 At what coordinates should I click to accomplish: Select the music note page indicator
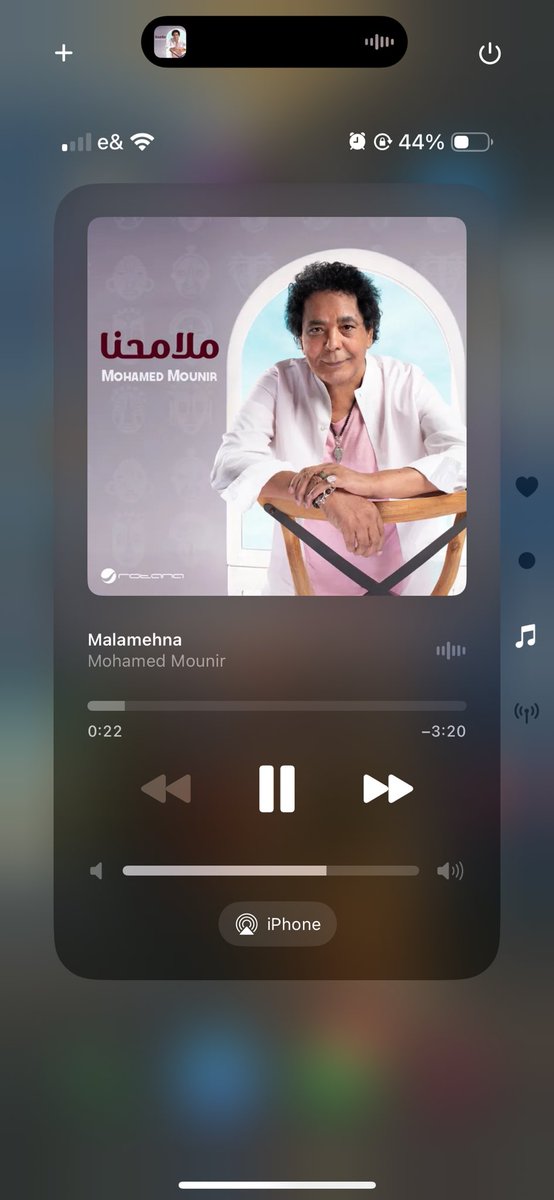click(x=526, y=636)
